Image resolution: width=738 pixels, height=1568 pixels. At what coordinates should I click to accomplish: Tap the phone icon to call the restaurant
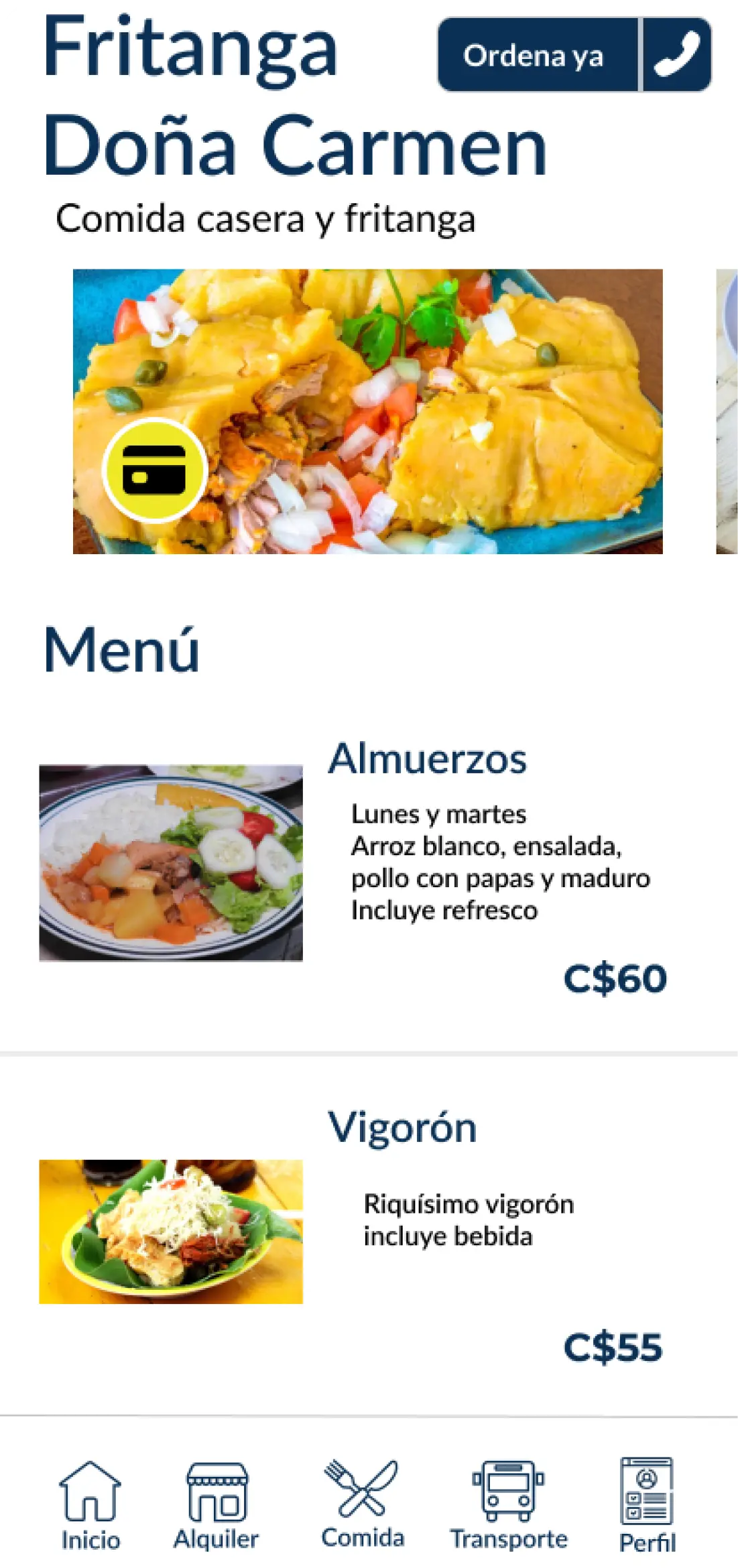pyautogui.click(x=678, y=55)
